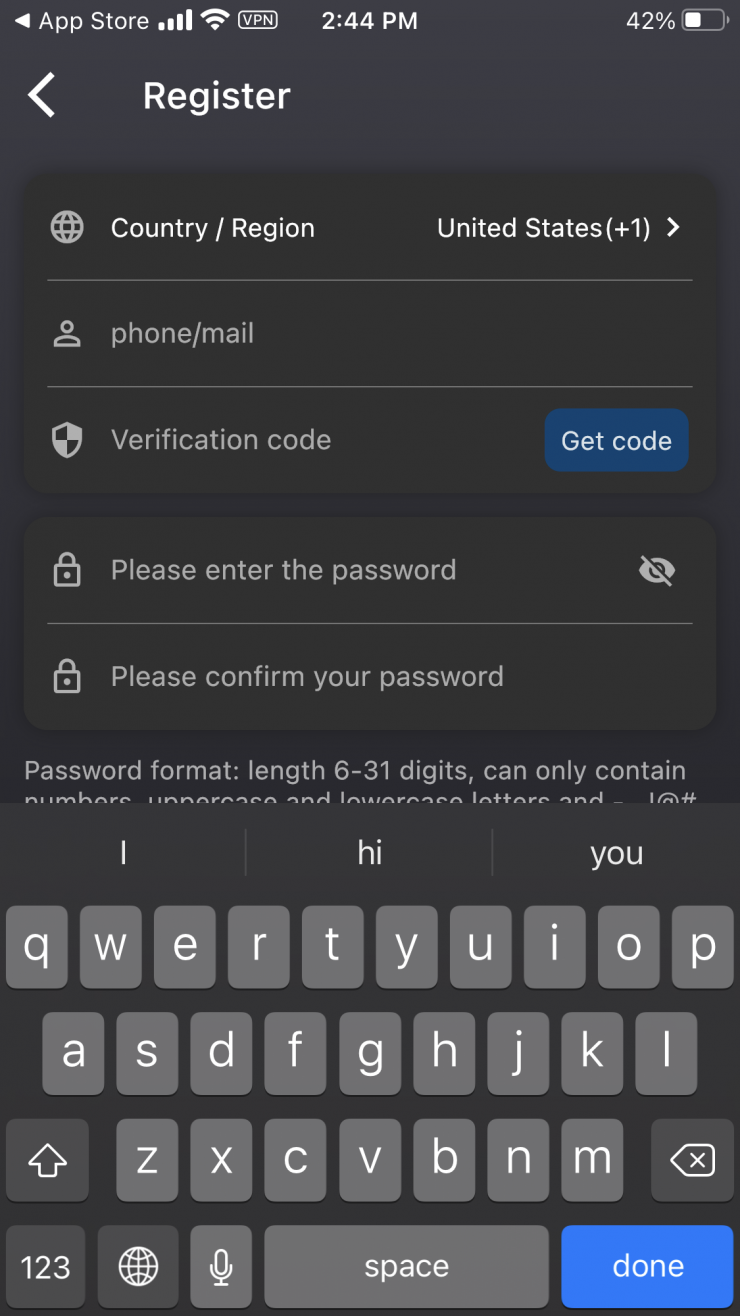Switch keyboard language with globe key
This screenshot has width=740, height=1316.
138,1267
